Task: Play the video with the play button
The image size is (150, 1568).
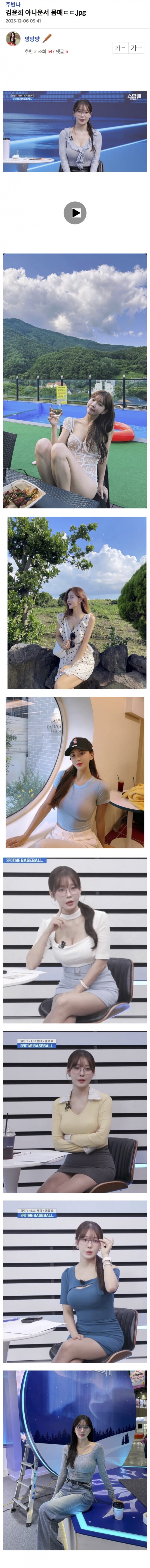Action: point(75,213)
